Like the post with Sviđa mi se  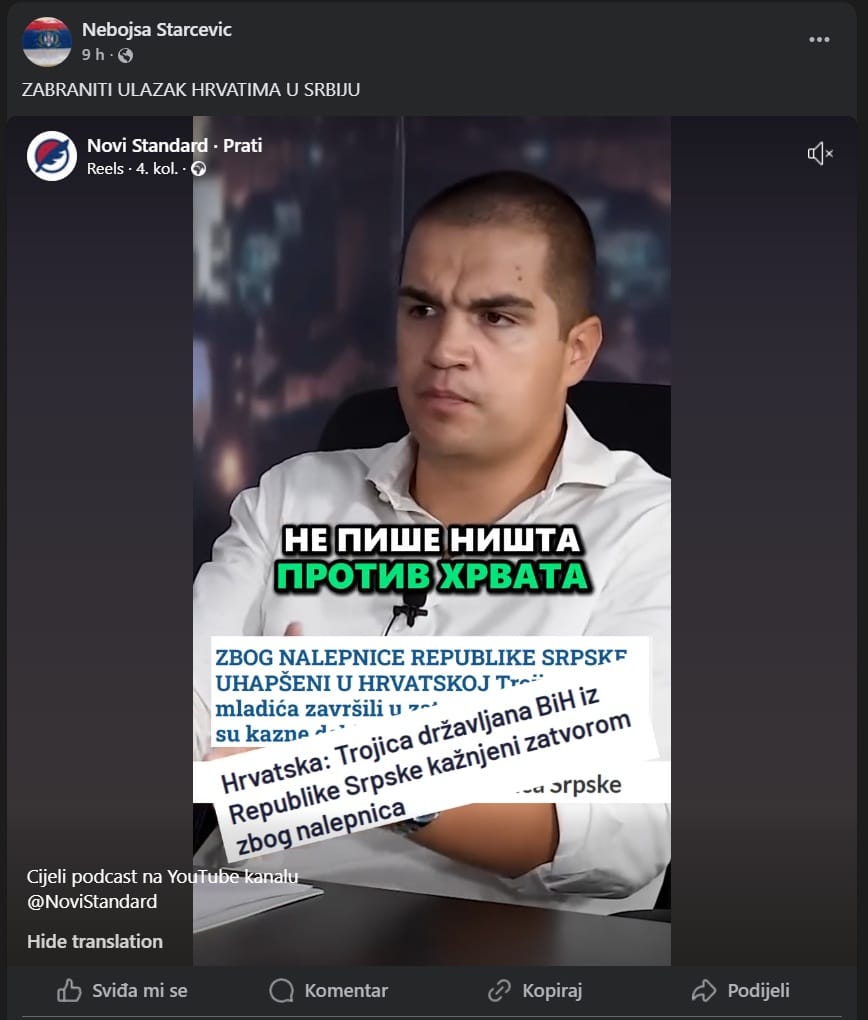(122, 991)
